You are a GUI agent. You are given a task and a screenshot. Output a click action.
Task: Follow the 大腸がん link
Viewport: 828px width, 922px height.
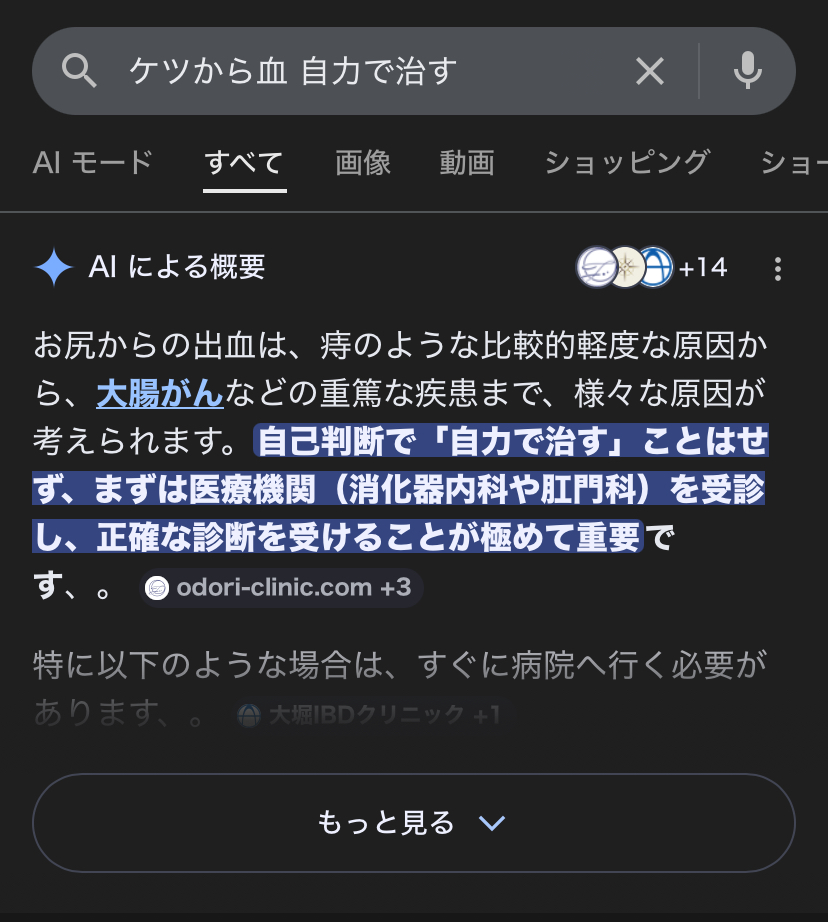point(160,393)
